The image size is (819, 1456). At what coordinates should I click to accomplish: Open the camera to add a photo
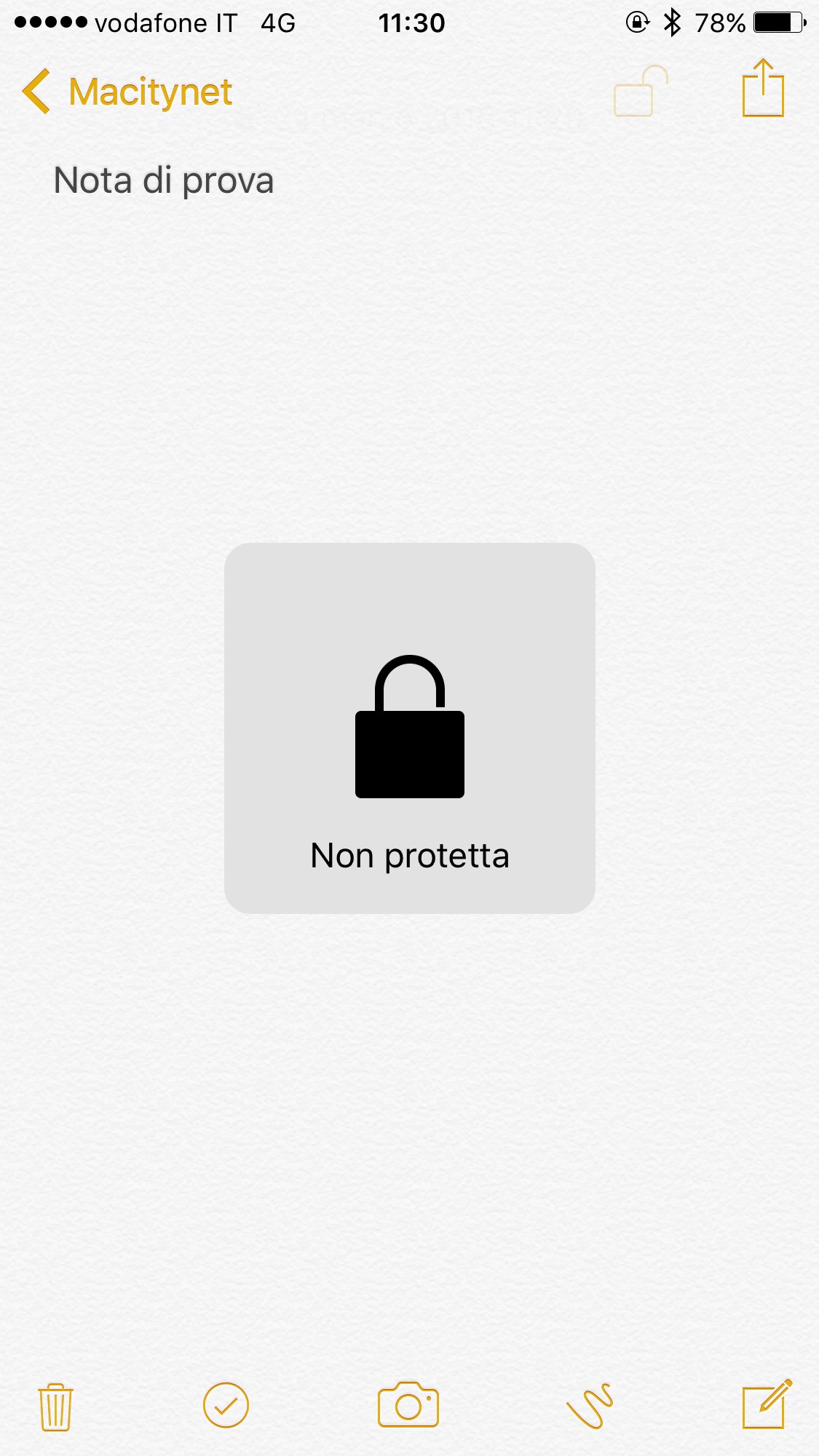408,1405
